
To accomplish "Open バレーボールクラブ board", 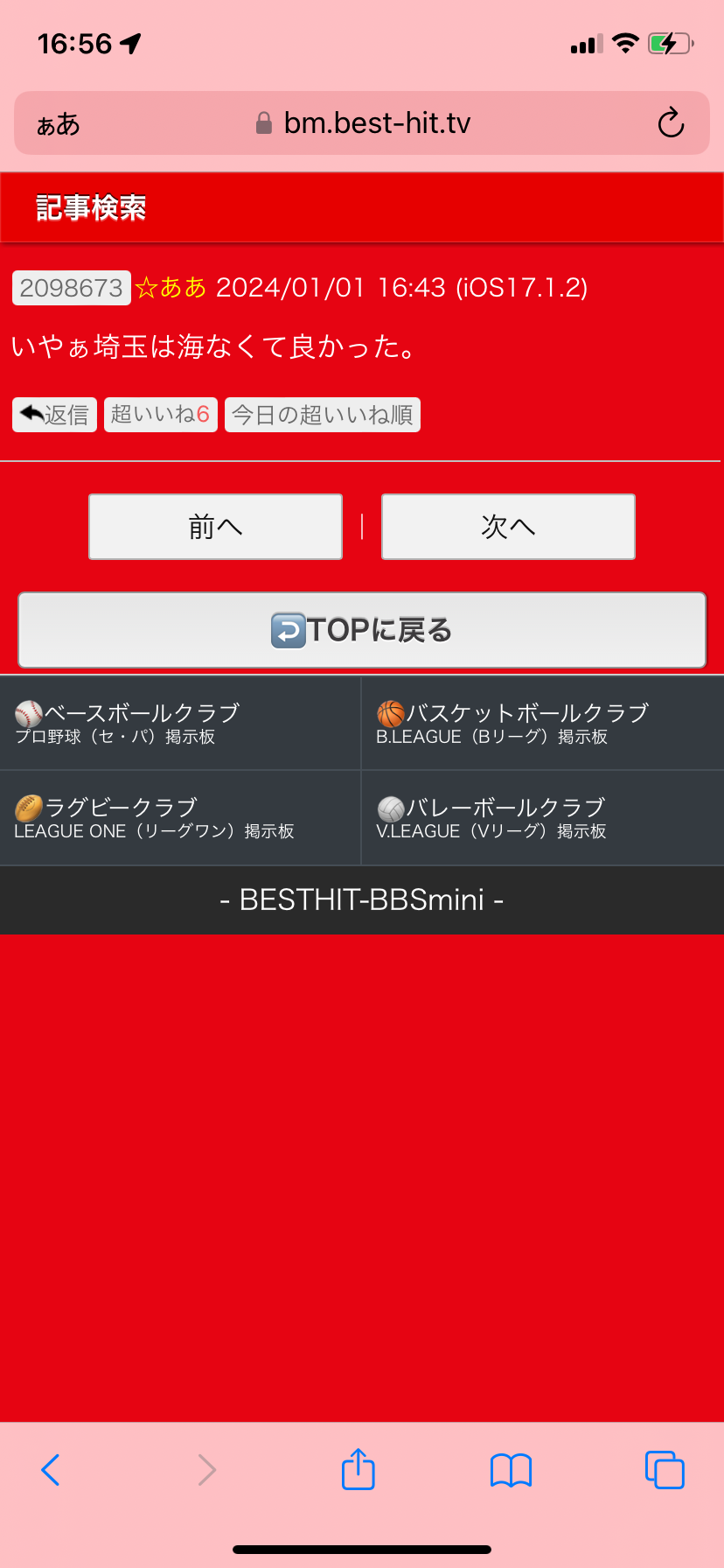I will click(x=542, y=817).
